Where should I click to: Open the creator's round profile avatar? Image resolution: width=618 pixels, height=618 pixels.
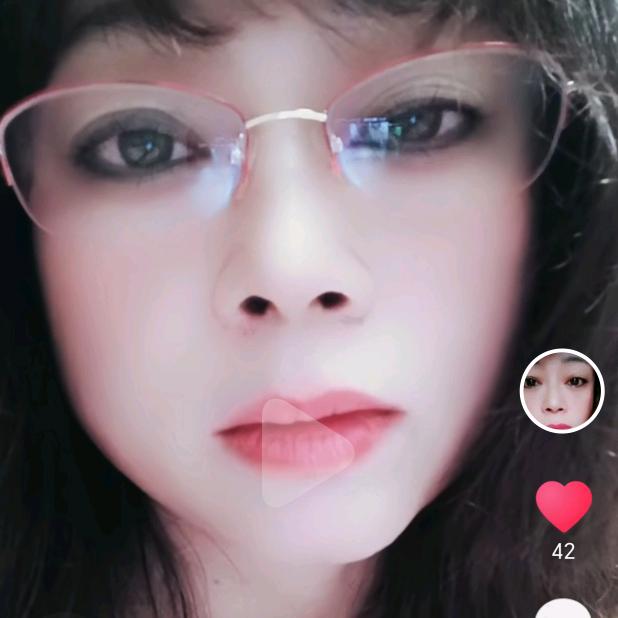(562, 391)
